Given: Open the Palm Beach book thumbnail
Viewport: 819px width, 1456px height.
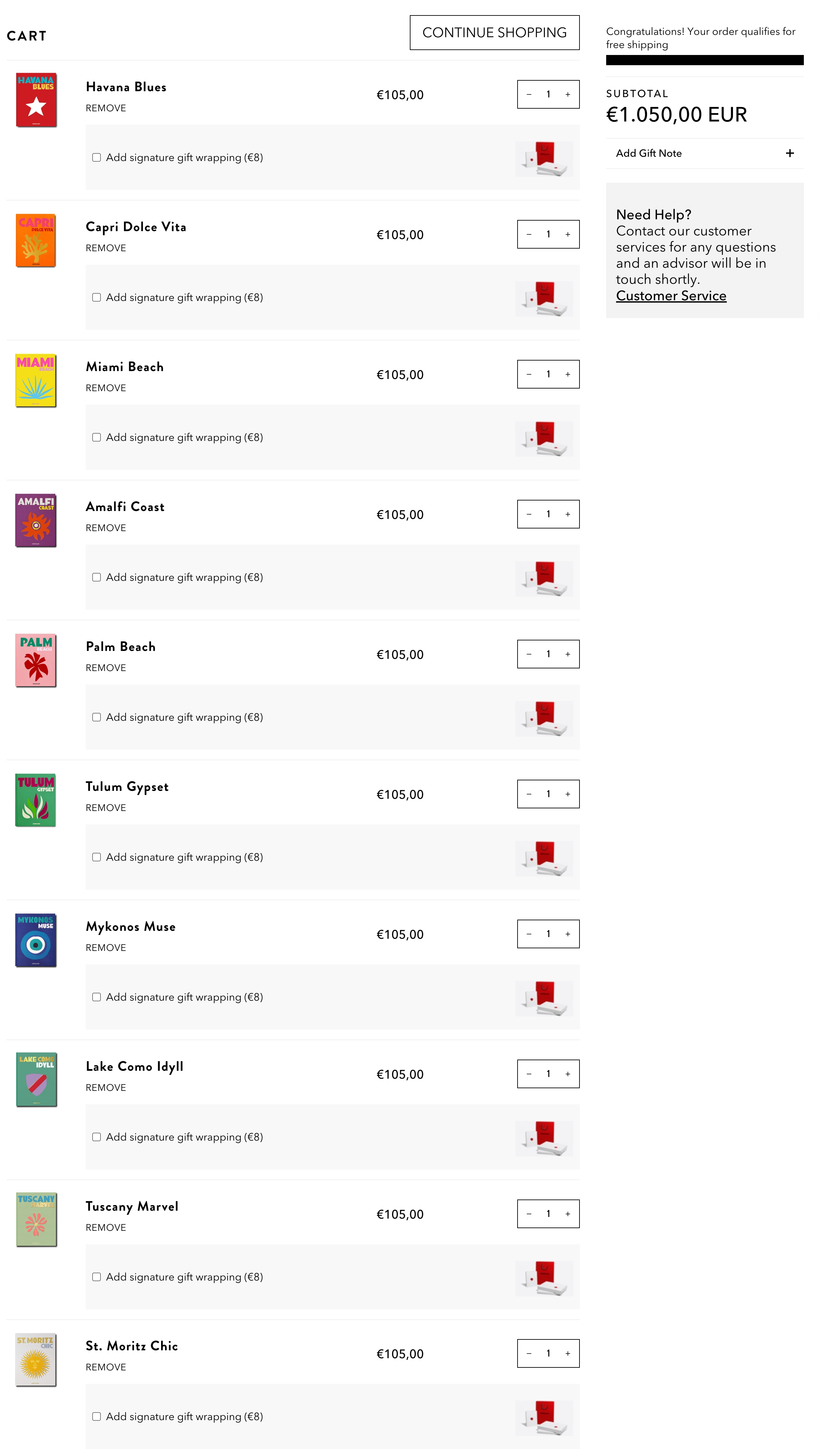Looking at the screenshot, I should coord(36,660).
